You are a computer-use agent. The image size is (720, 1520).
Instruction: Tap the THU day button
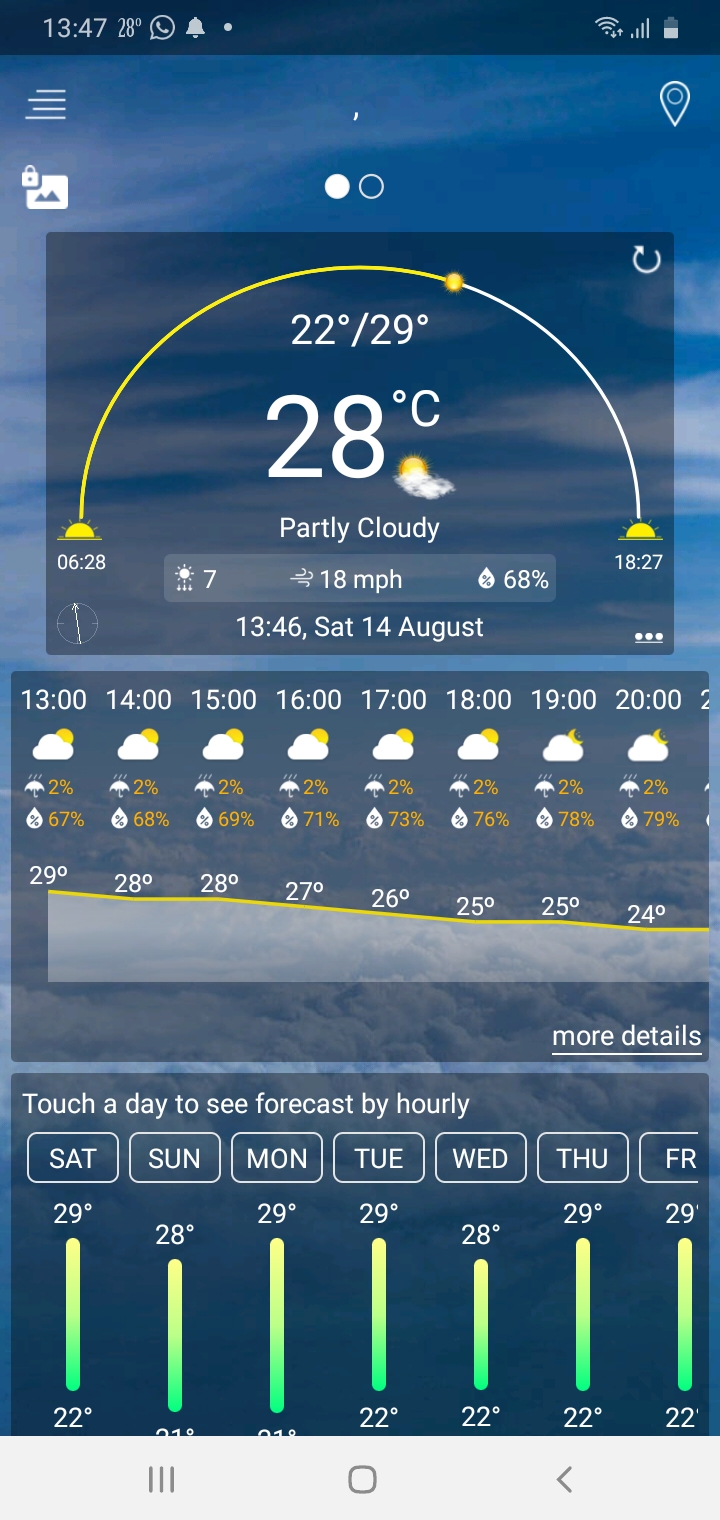coord(583,1158)
